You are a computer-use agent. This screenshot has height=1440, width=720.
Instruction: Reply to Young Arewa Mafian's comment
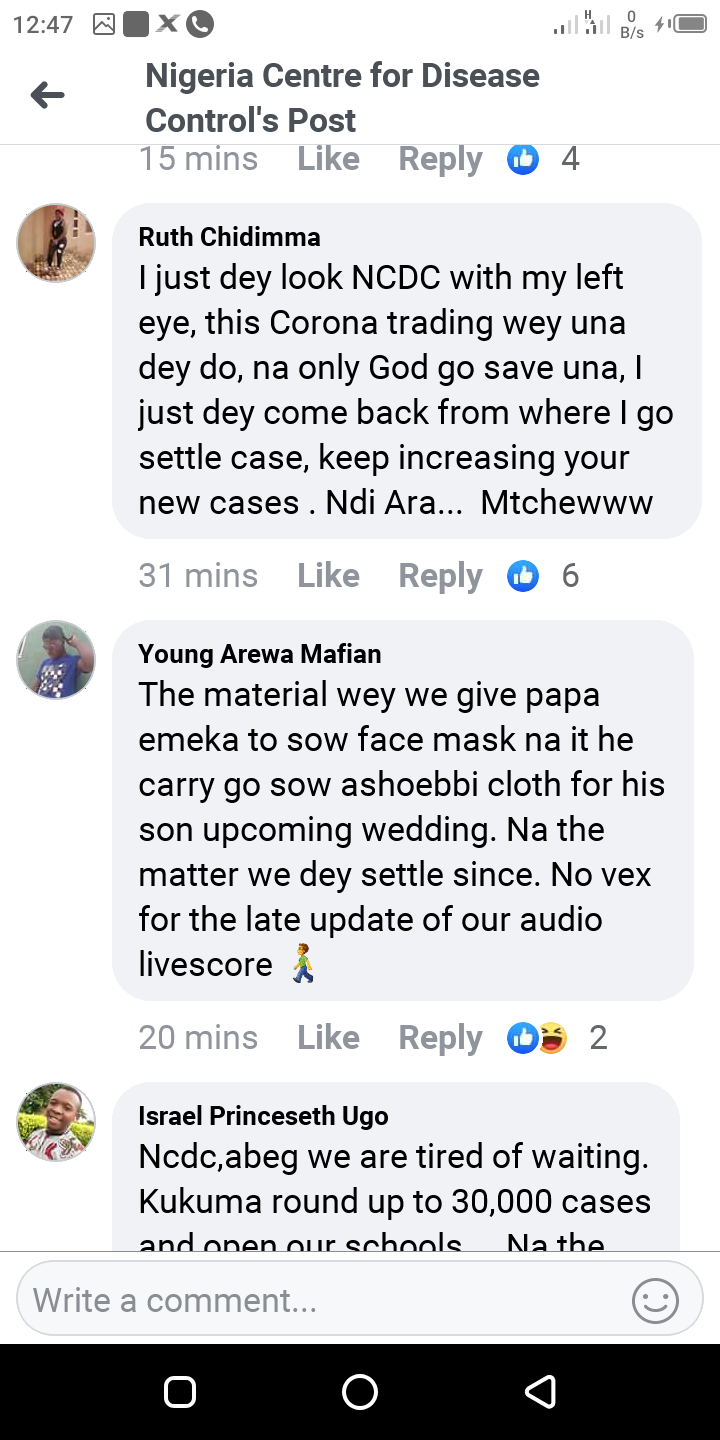click(440, 1038)
